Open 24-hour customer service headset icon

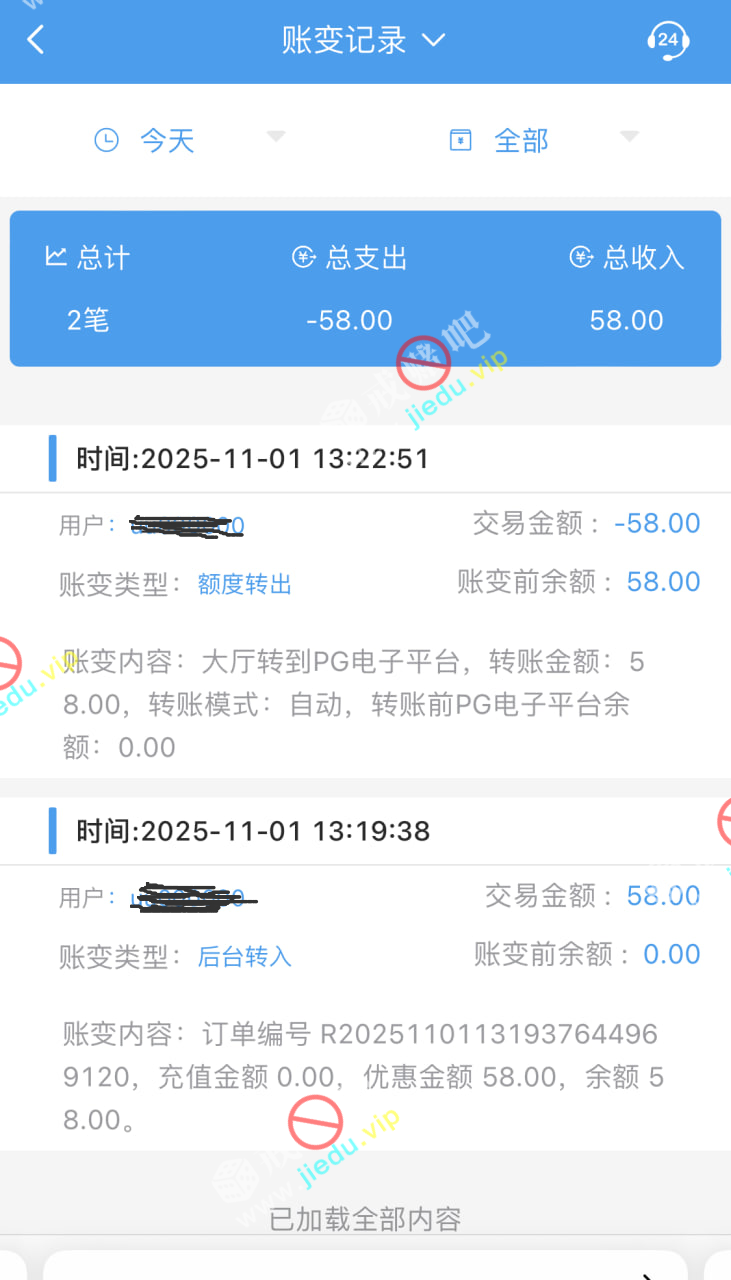click(667, 40)
